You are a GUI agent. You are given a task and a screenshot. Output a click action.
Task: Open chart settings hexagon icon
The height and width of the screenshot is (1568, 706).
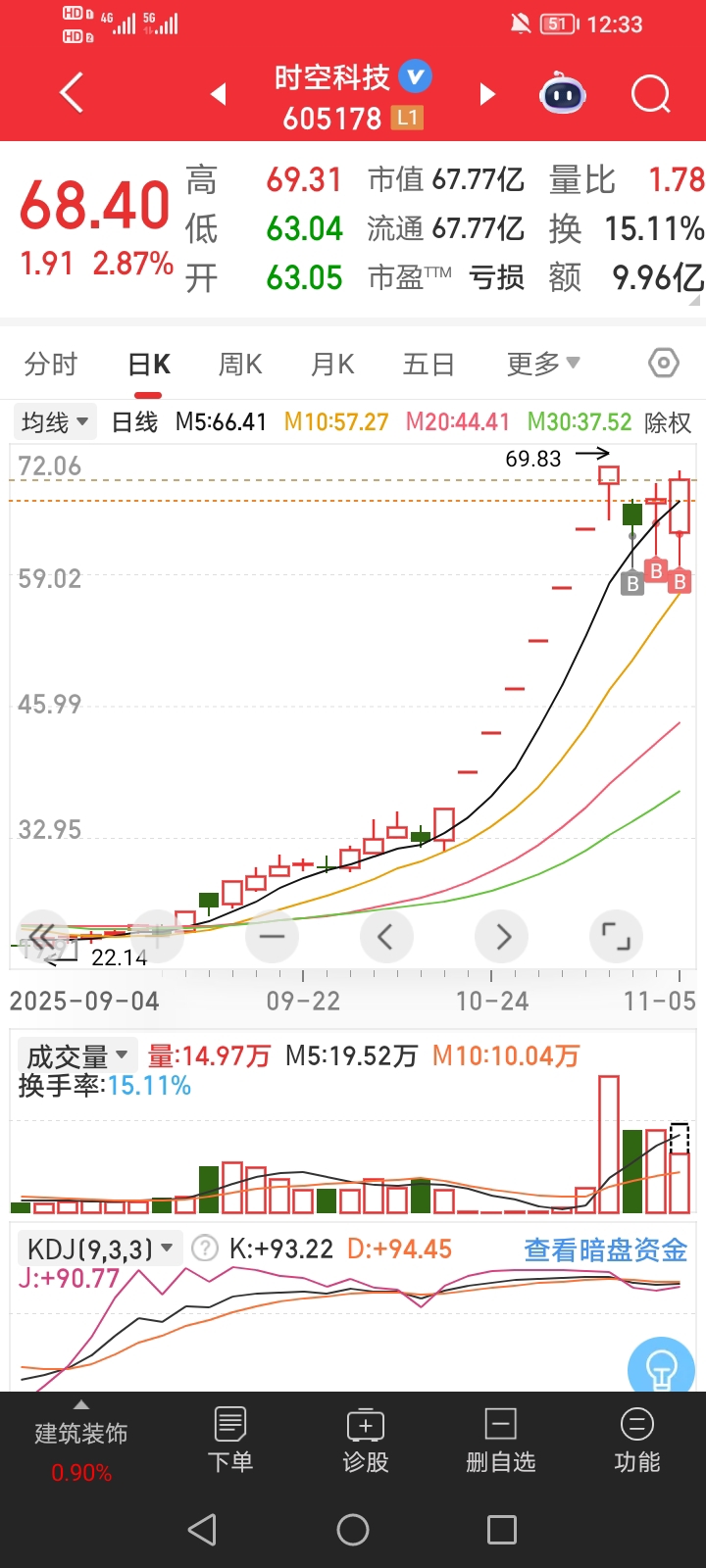(664, 364)
